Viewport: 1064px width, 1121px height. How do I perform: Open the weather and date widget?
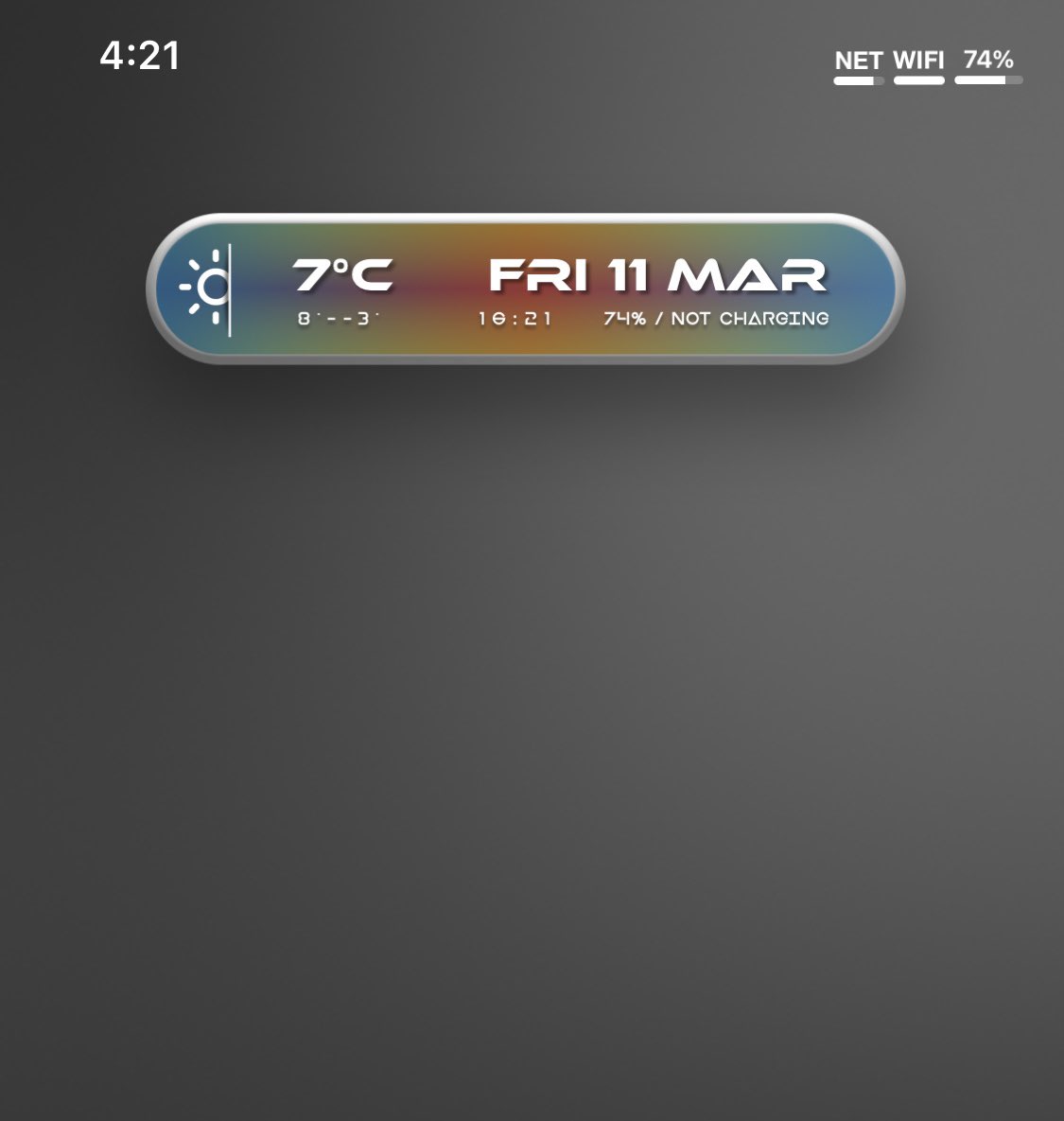(x=526, y=289)
